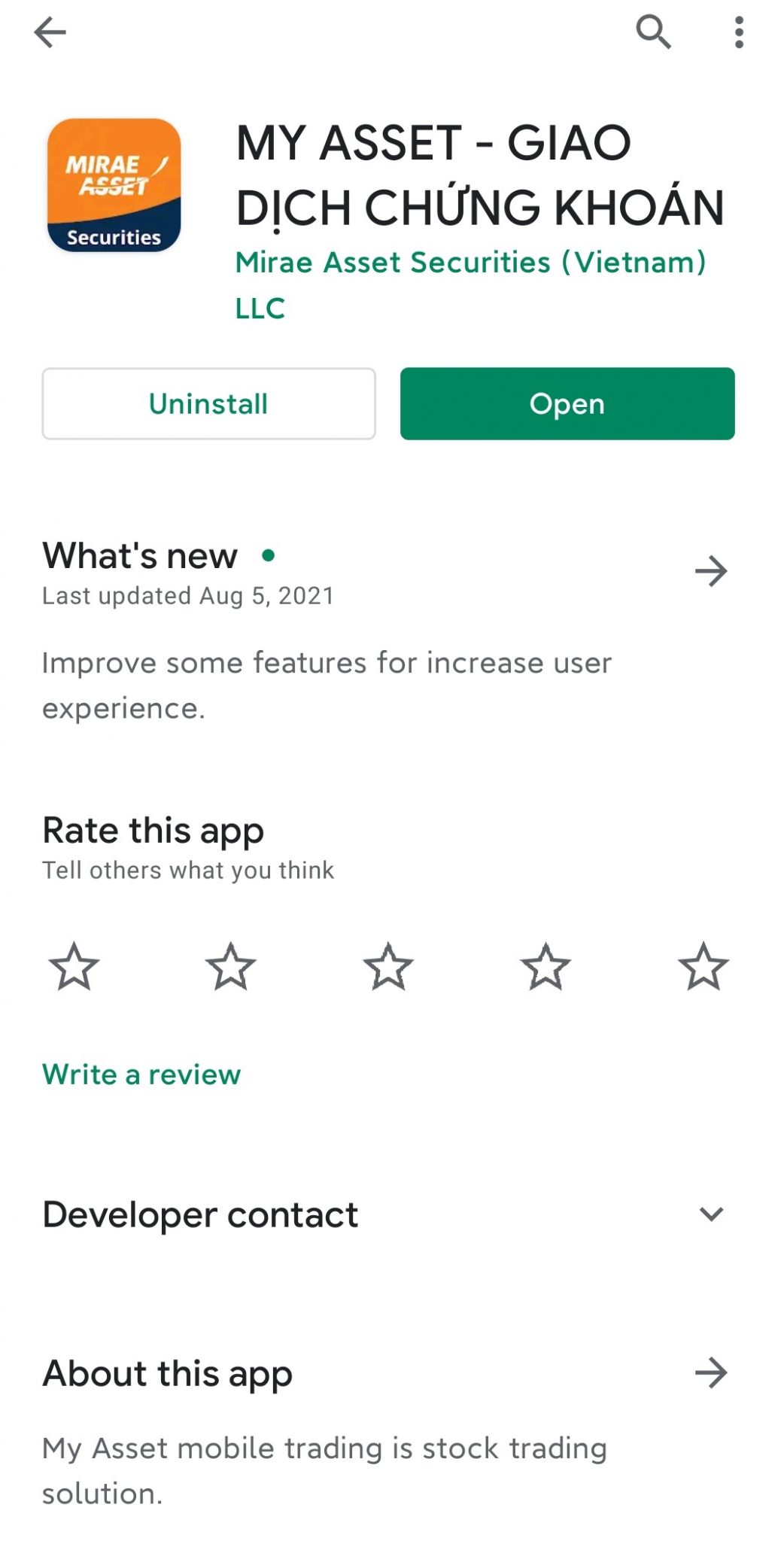Tap the Uninstall button

pyautogui.click(x=208, y=403)
